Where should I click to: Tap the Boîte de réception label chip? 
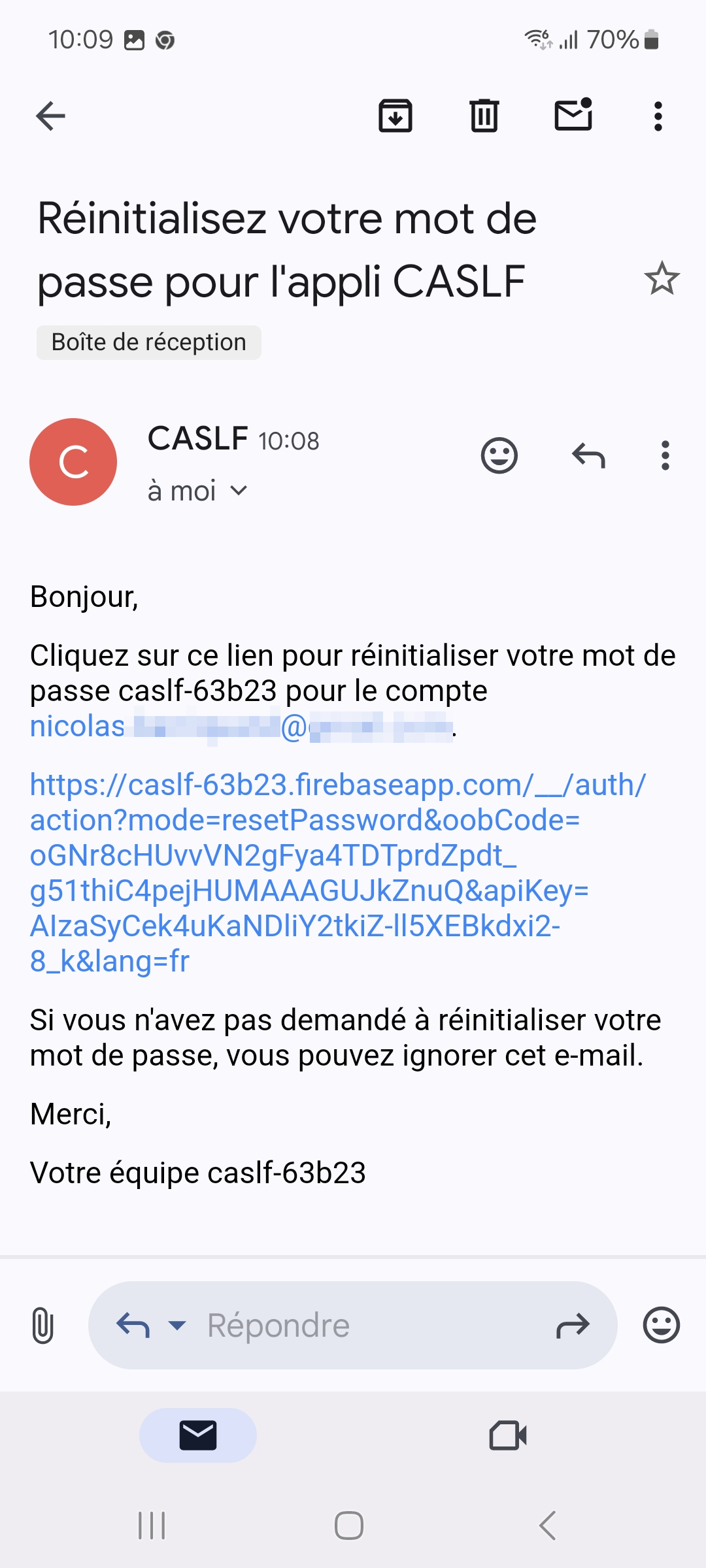click(149, 342)
